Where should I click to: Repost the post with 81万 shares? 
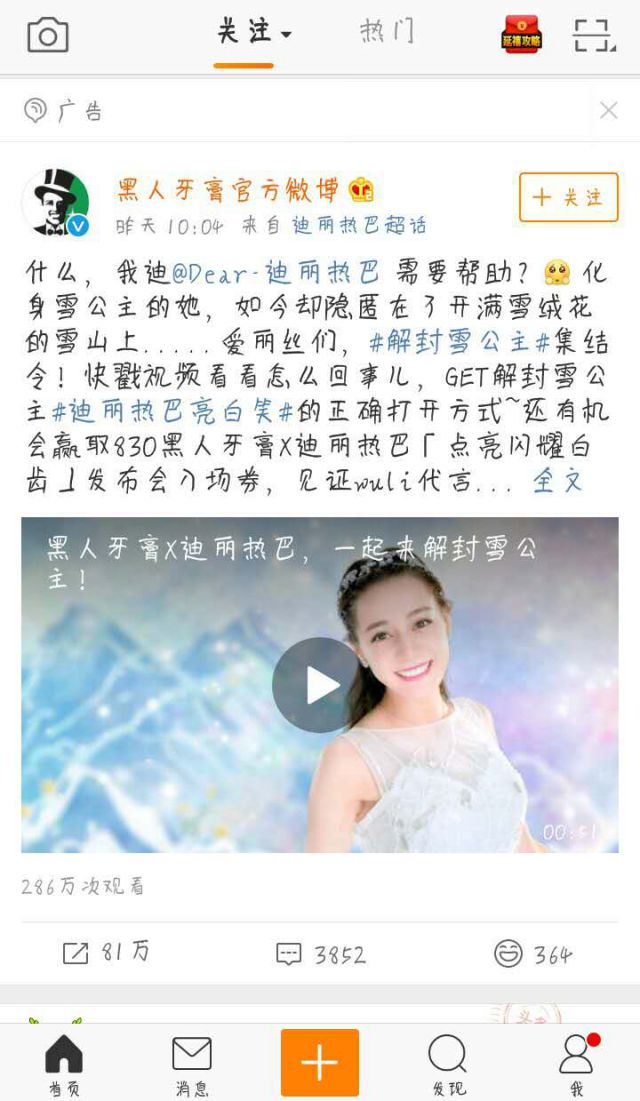[106, 953]
